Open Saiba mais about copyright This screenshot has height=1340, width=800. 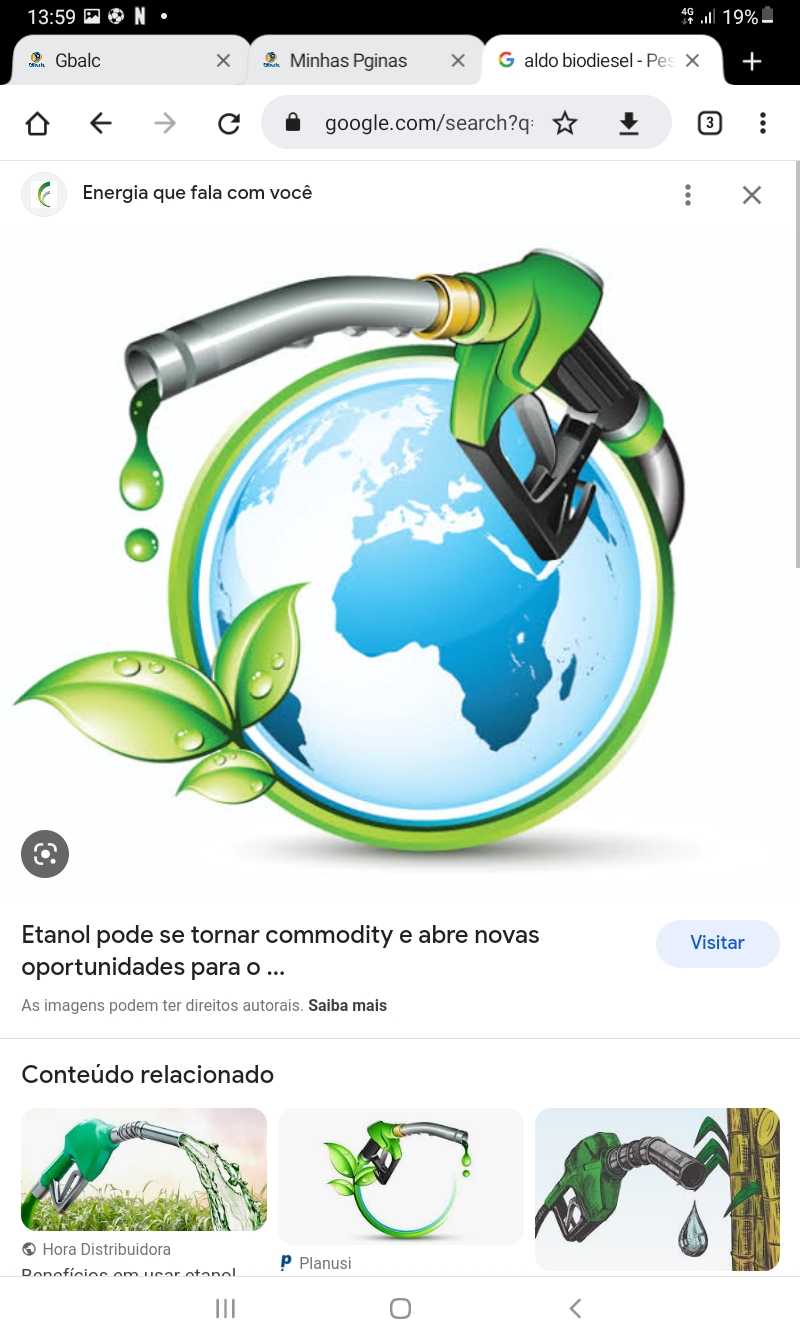(347, 1006)
